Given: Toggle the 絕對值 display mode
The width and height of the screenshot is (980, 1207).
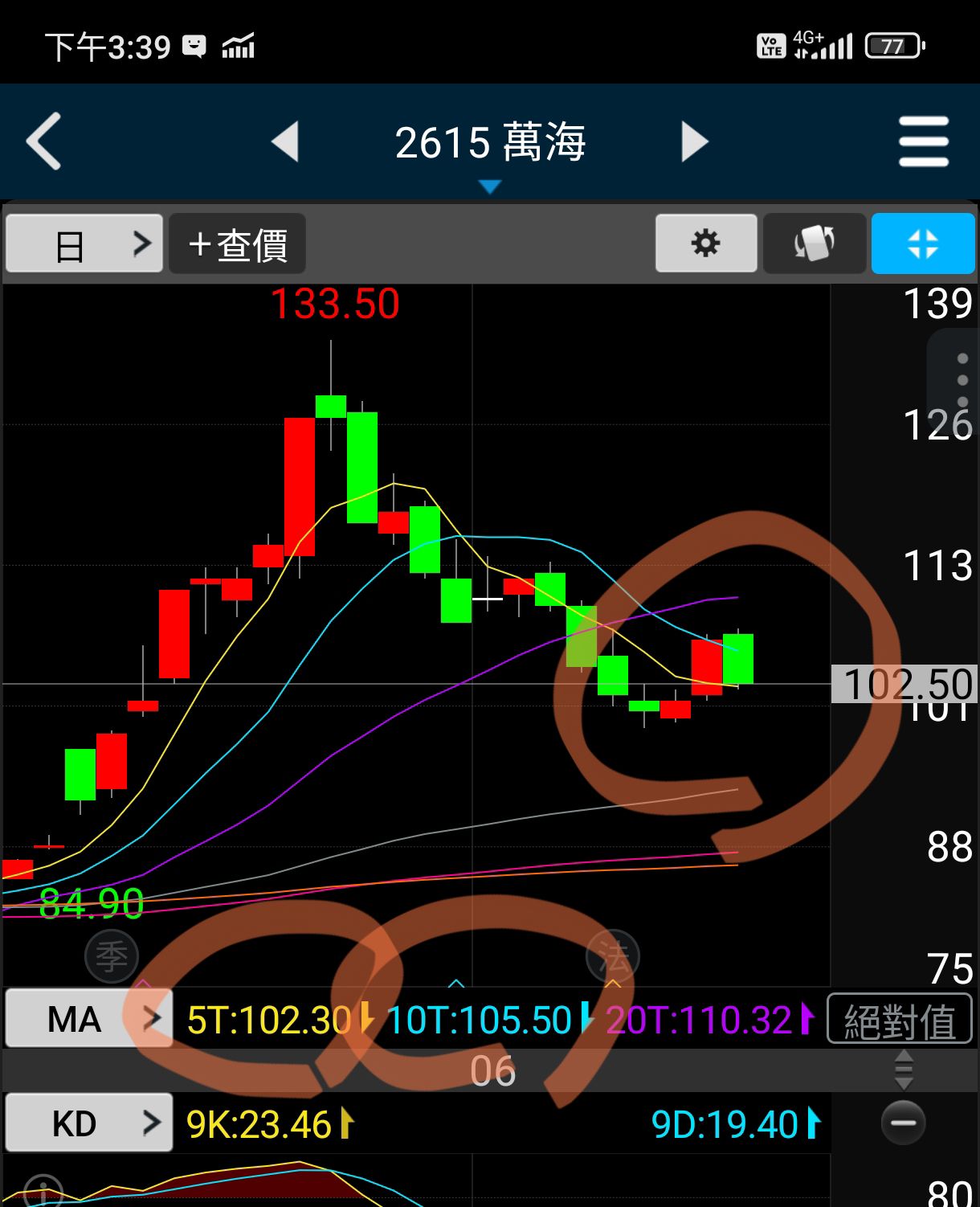Looking at the screenshot, I should point(900,1021).
